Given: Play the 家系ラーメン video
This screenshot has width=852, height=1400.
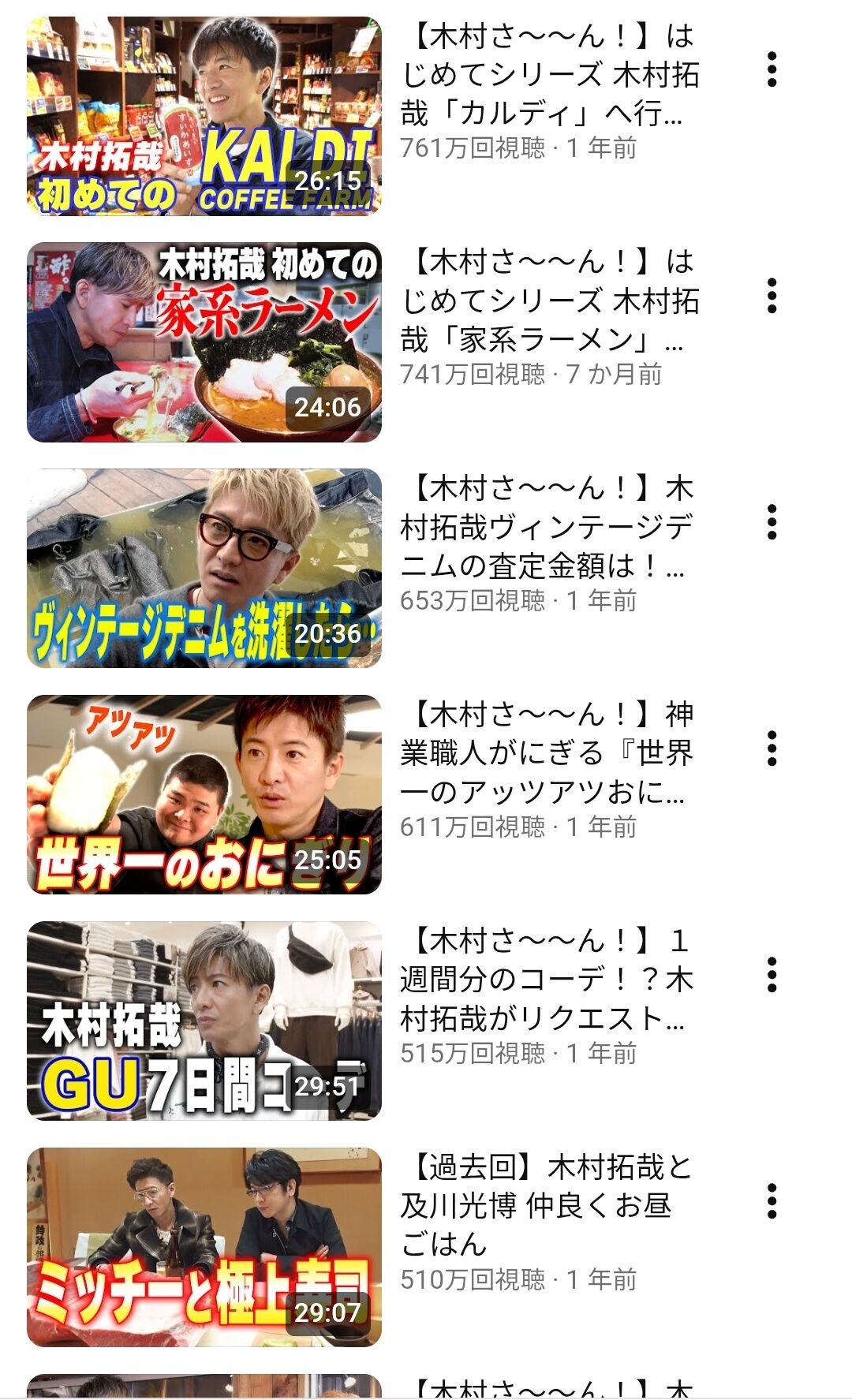Looking at the screenshot, I should coord(204,342).
